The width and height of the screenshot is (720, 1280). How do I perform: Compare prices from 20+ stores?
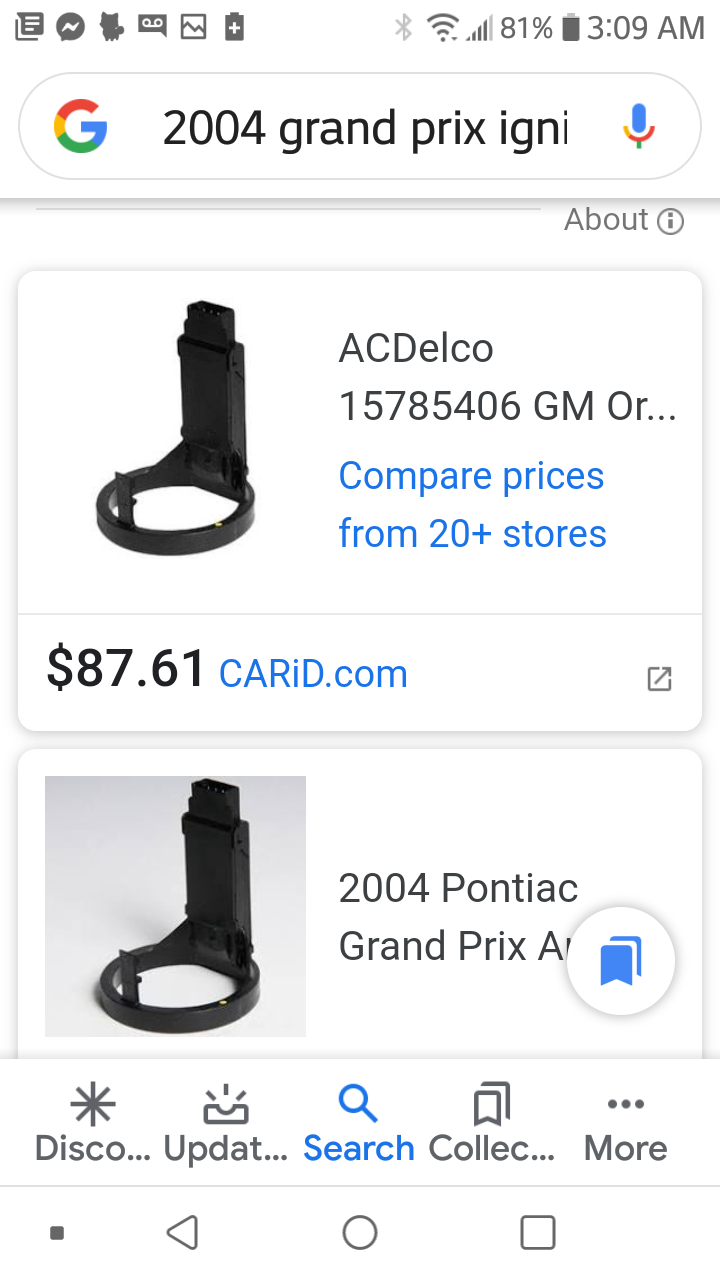click(472, 505)
